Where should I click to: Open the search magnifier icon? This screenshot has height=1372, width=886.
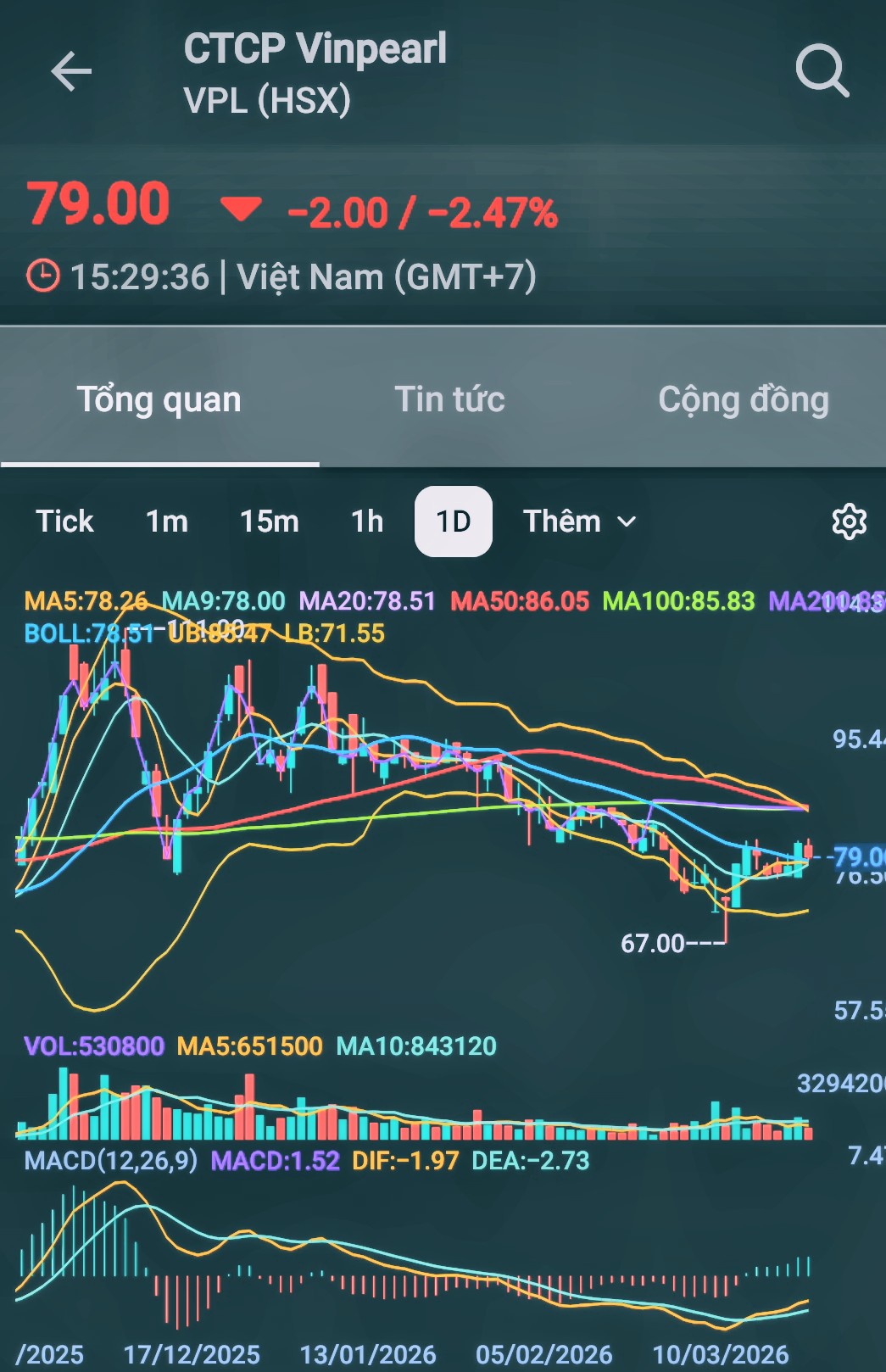tap(822, 71)
